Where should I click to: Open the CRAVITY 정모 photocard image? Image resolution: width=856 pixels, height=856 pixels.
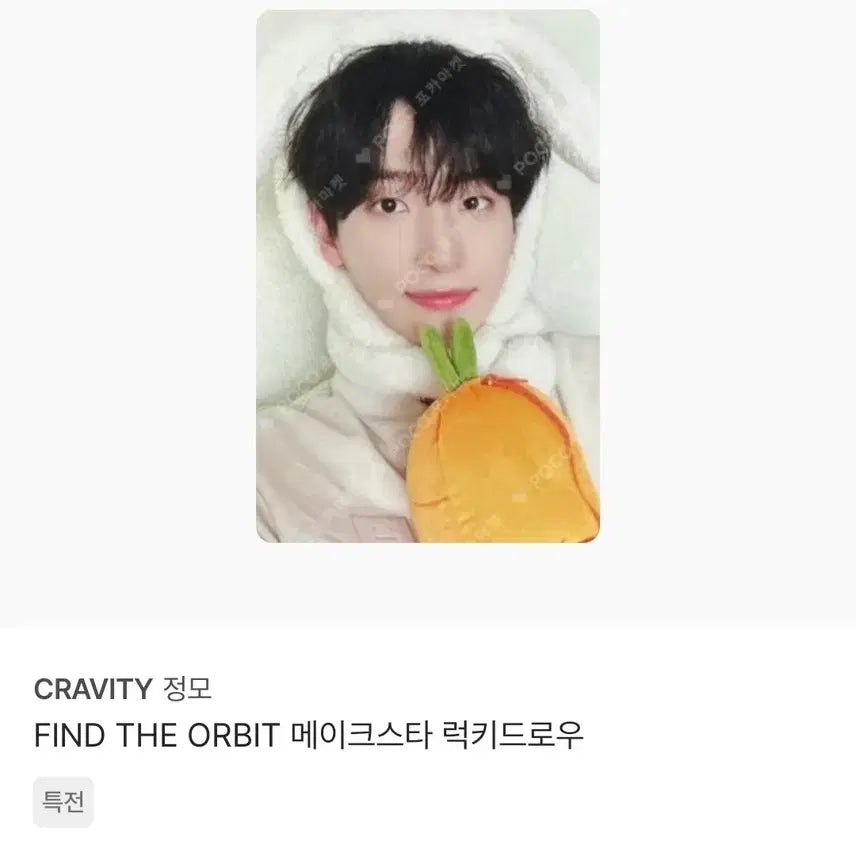(x=428, y=276)
